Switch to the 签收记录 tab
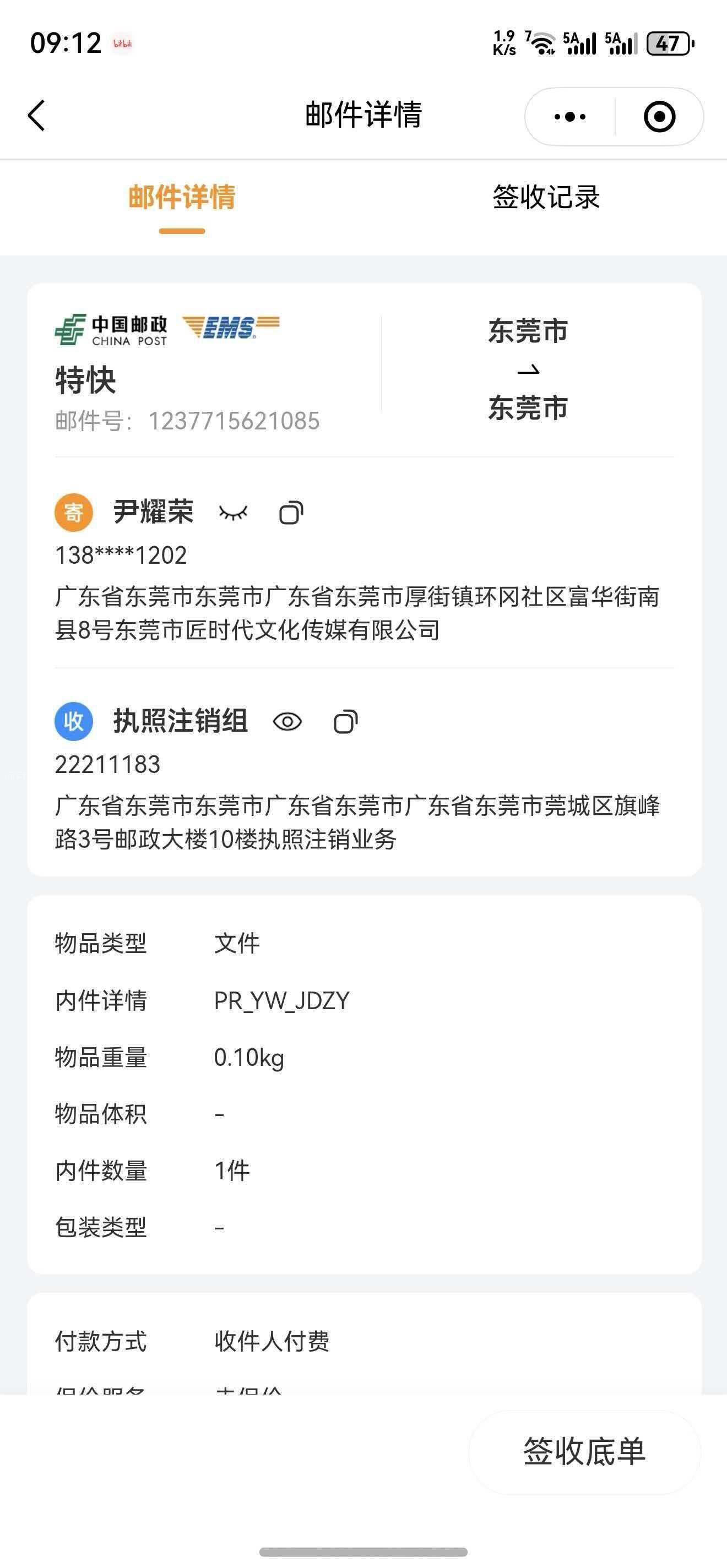The height and width of the screenshot is (1568, 727). click(x=546, y=197)
